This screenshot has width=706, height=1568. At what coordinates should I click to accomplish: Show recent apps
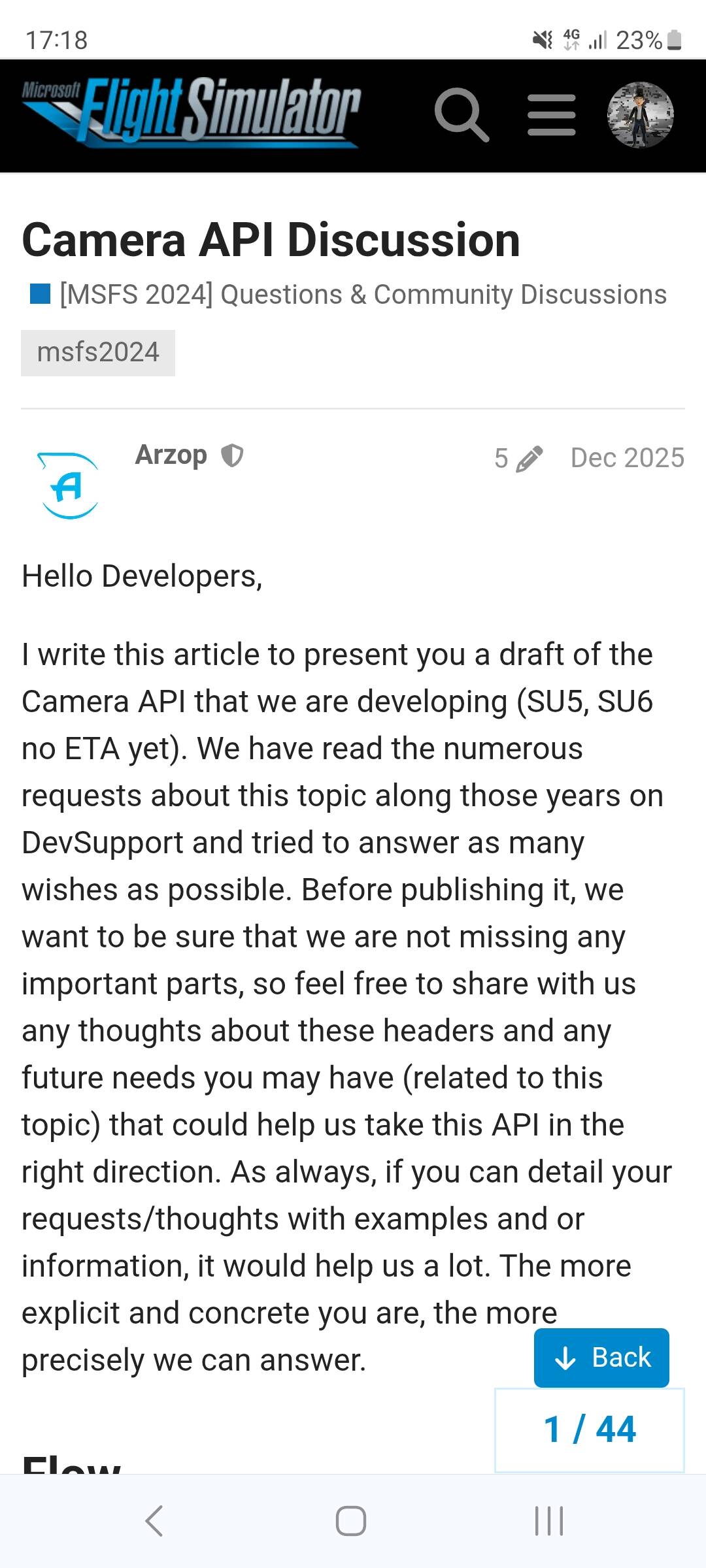(x=549, y=1520)
